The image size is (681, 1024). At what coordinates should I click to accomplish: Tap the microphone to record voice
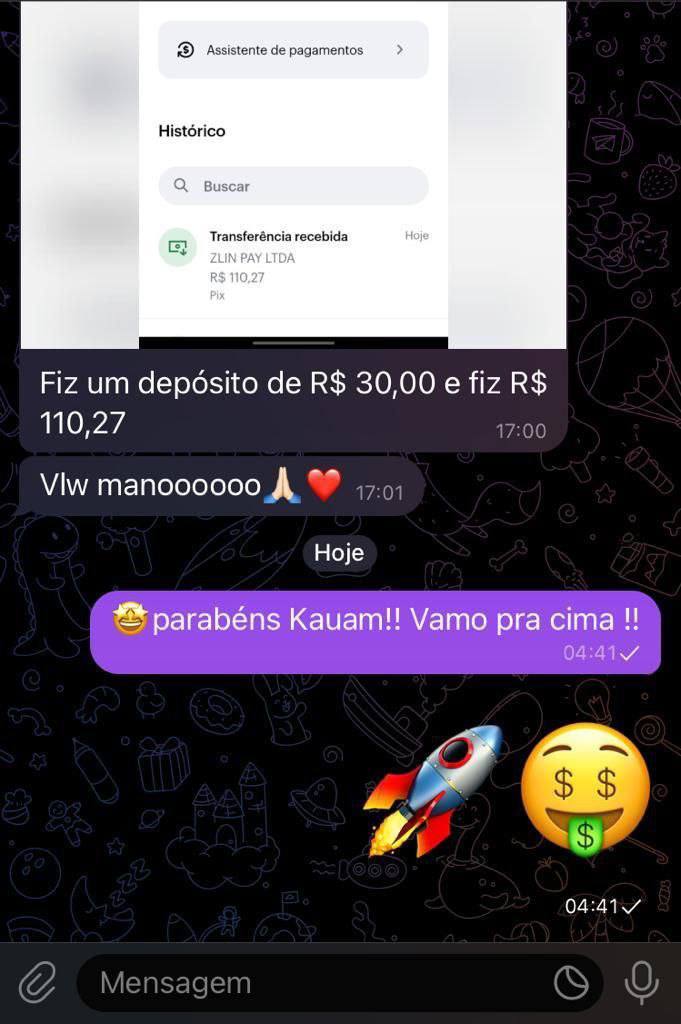pos(641,983)
